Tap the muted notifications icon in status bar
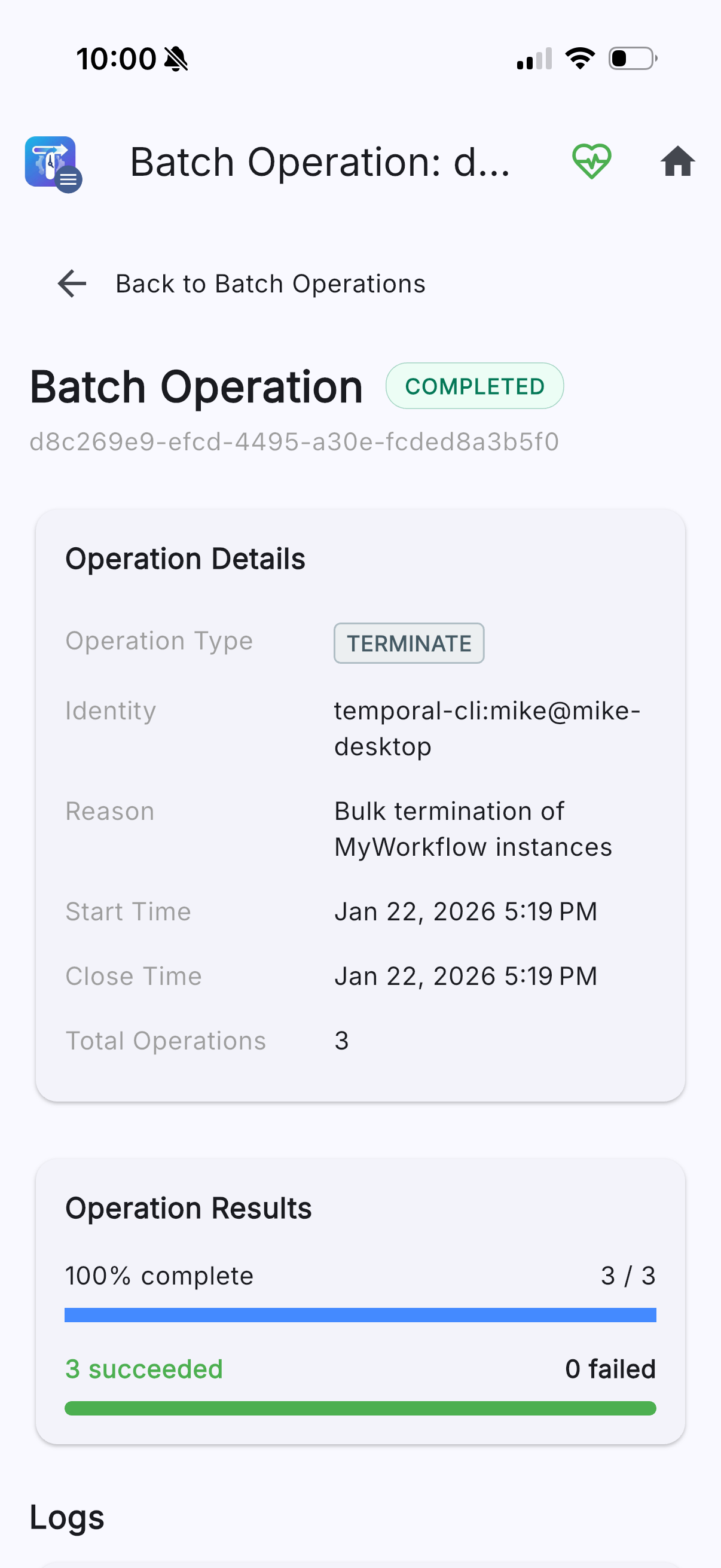Image resolution: width=721 pixels, height=1568 pixels. 175,59
